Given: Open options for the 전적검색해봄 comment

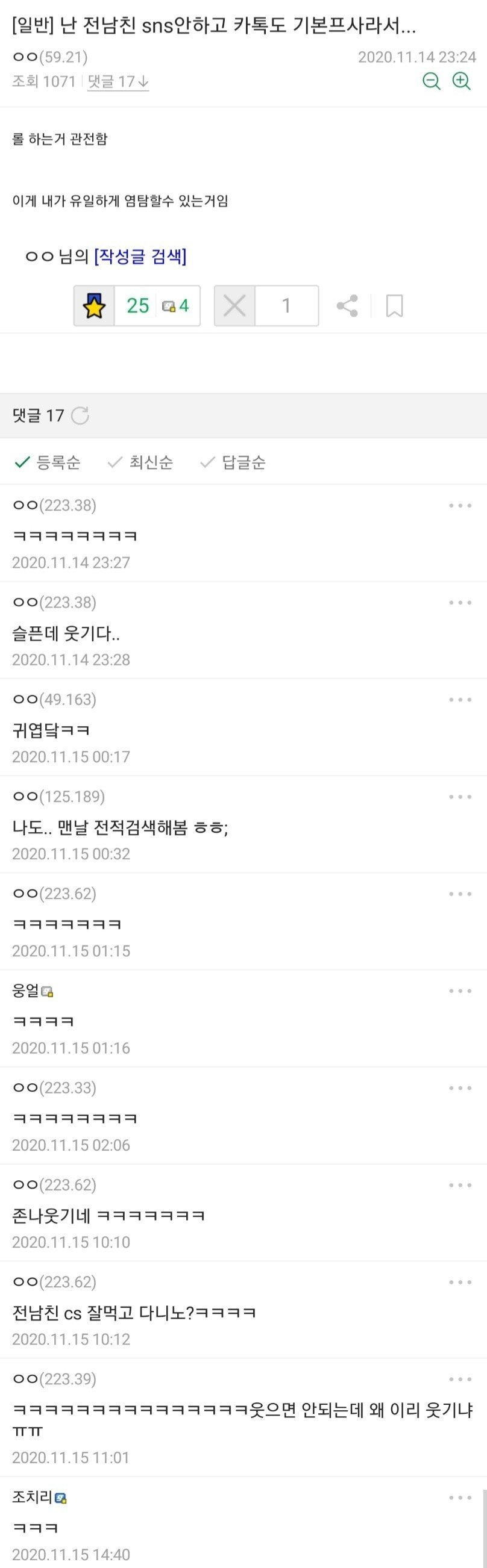Looking at the screenshot, I should click(x=460, y=797).
